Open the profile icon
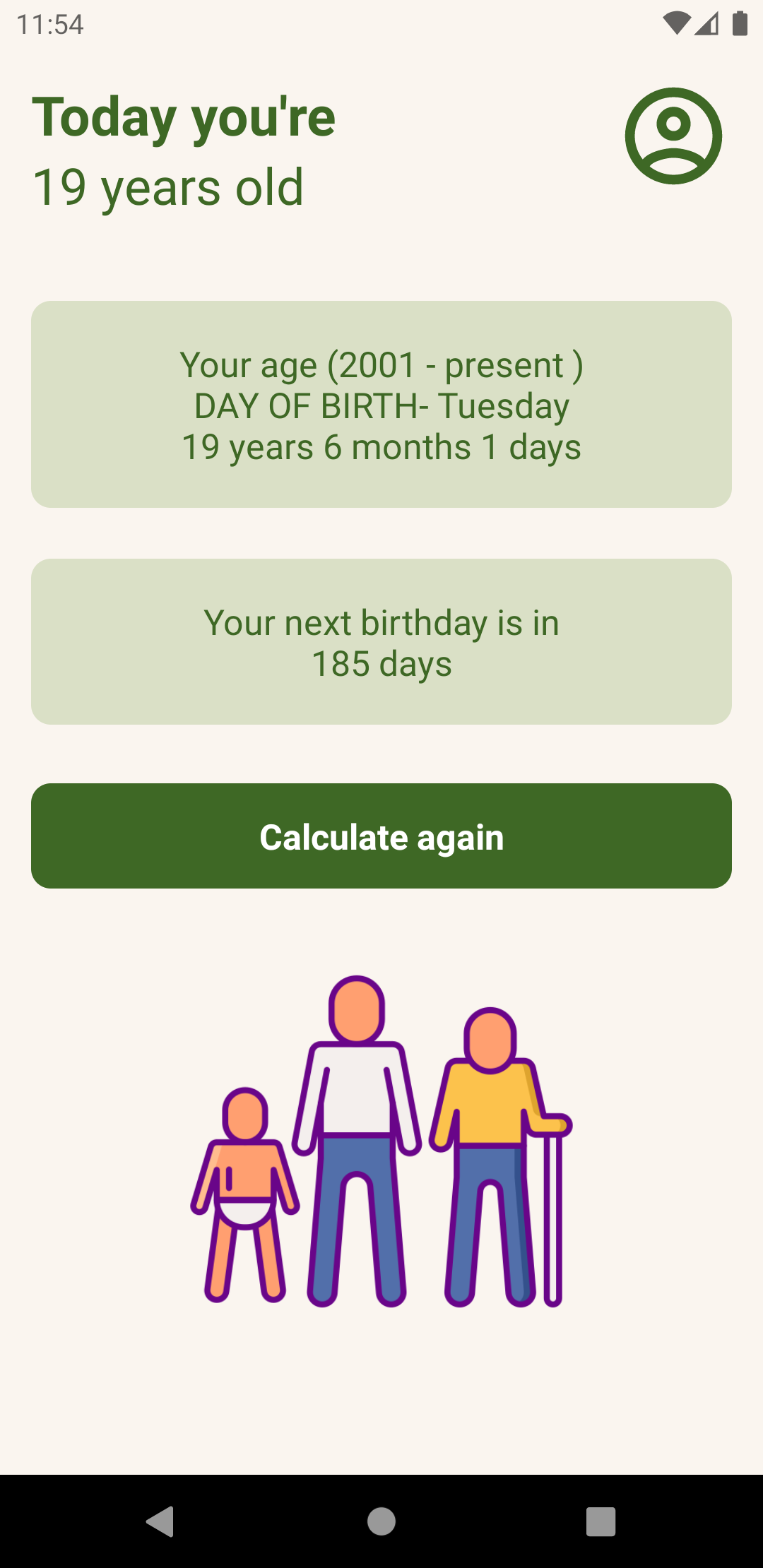The image size is (763, 1568). (673, 136)
